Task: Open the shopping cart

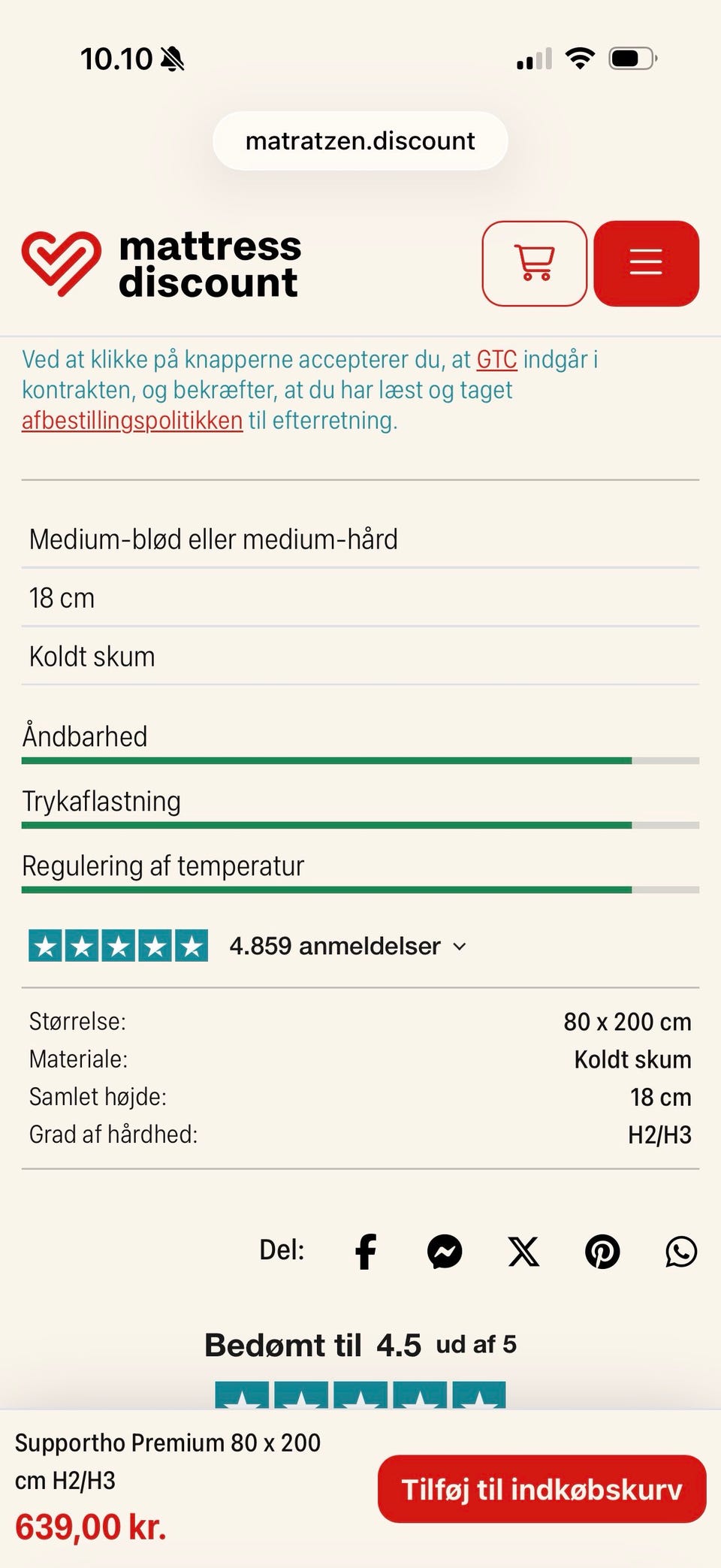Action: (534, 263)
